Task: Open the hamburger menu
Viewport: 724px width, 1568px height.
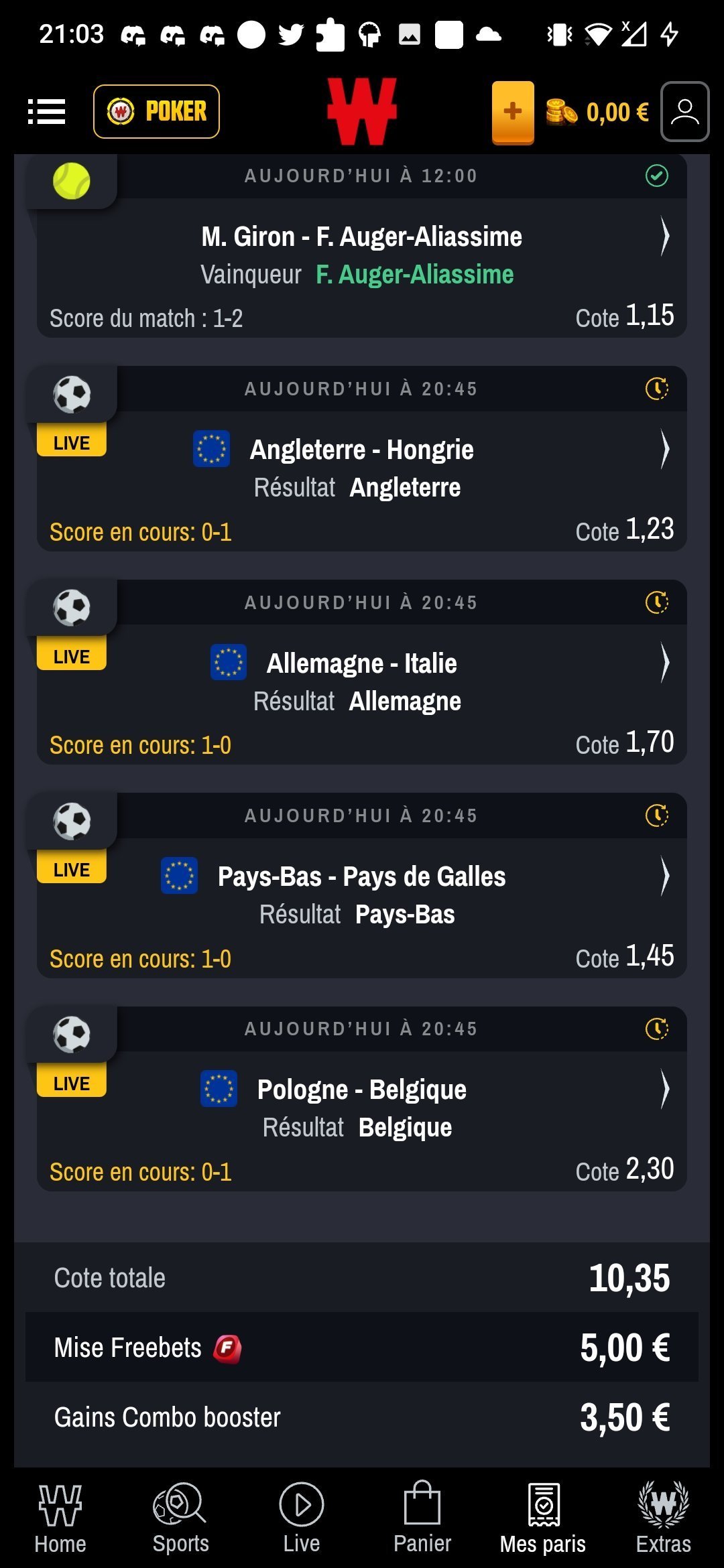Action: pyautogui.click(x=46, y=112)
